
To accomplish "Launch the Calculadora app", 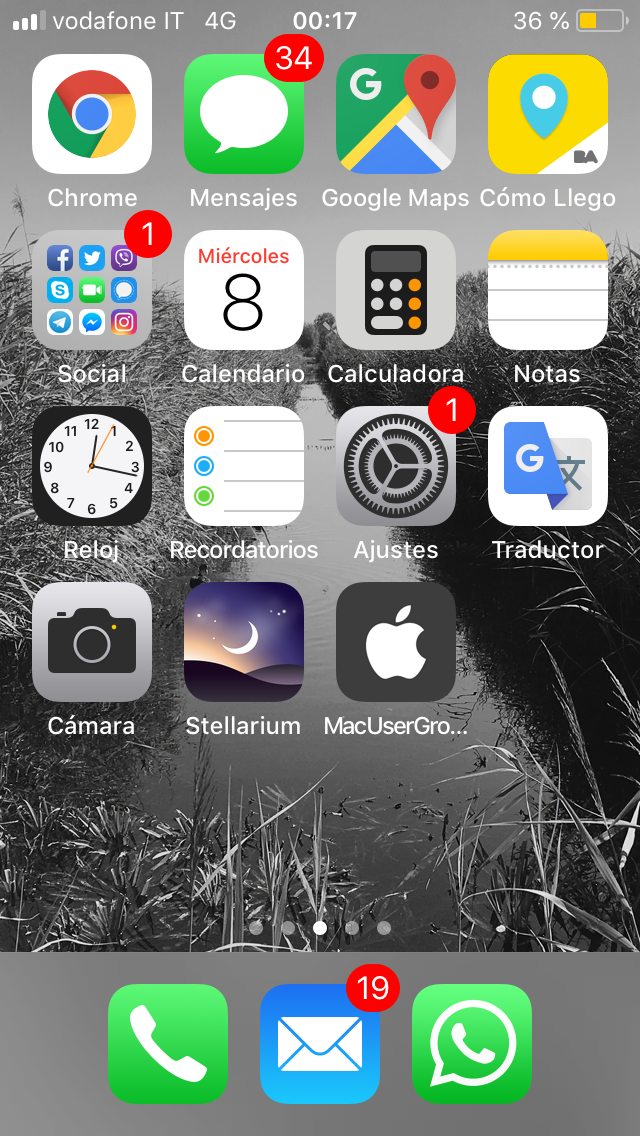I will tap(396, 290).
